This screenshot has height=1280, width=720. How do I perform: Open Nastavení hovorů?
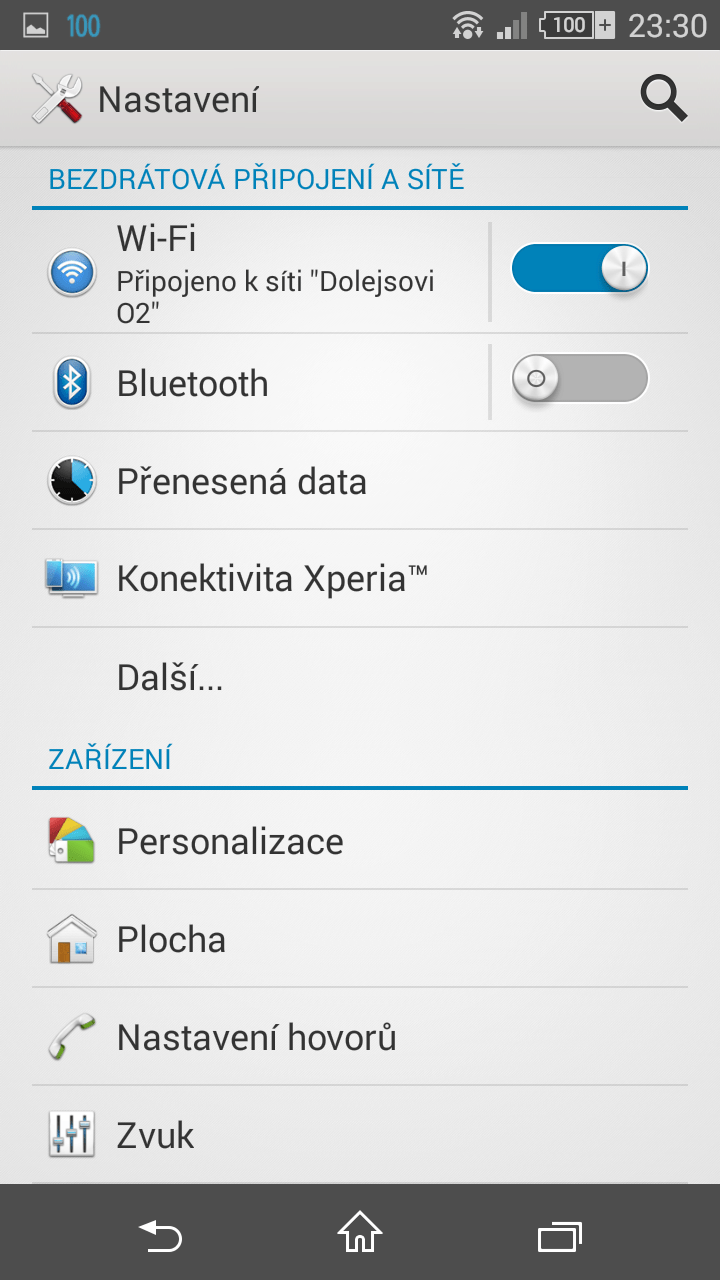[360, 1037]
